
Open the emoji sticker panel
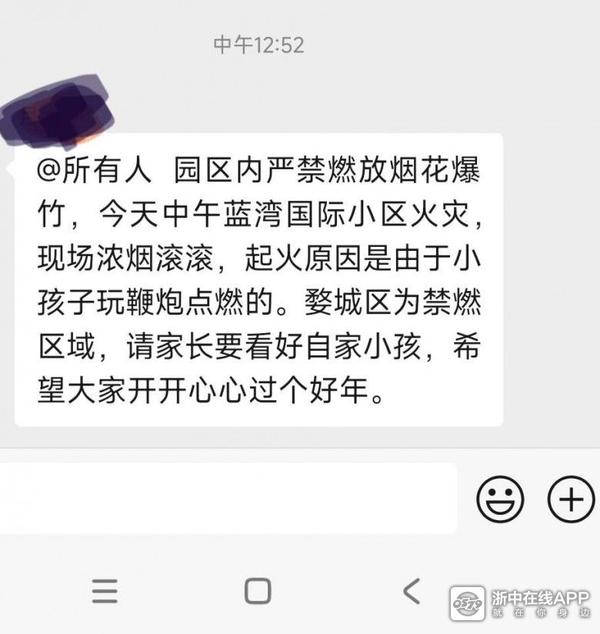(500, 498)
